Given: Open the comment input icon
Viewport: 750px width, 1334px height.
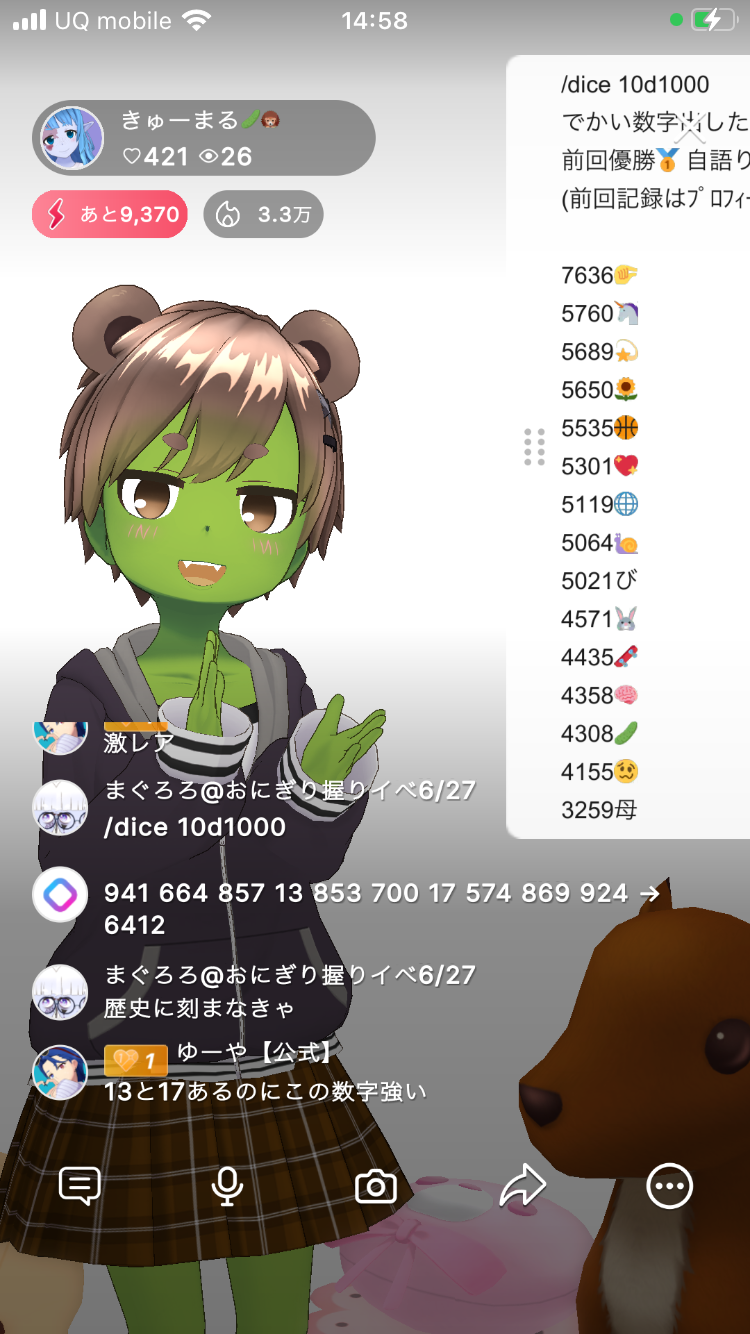Looking at the screenshot, I should [79, 1186].
